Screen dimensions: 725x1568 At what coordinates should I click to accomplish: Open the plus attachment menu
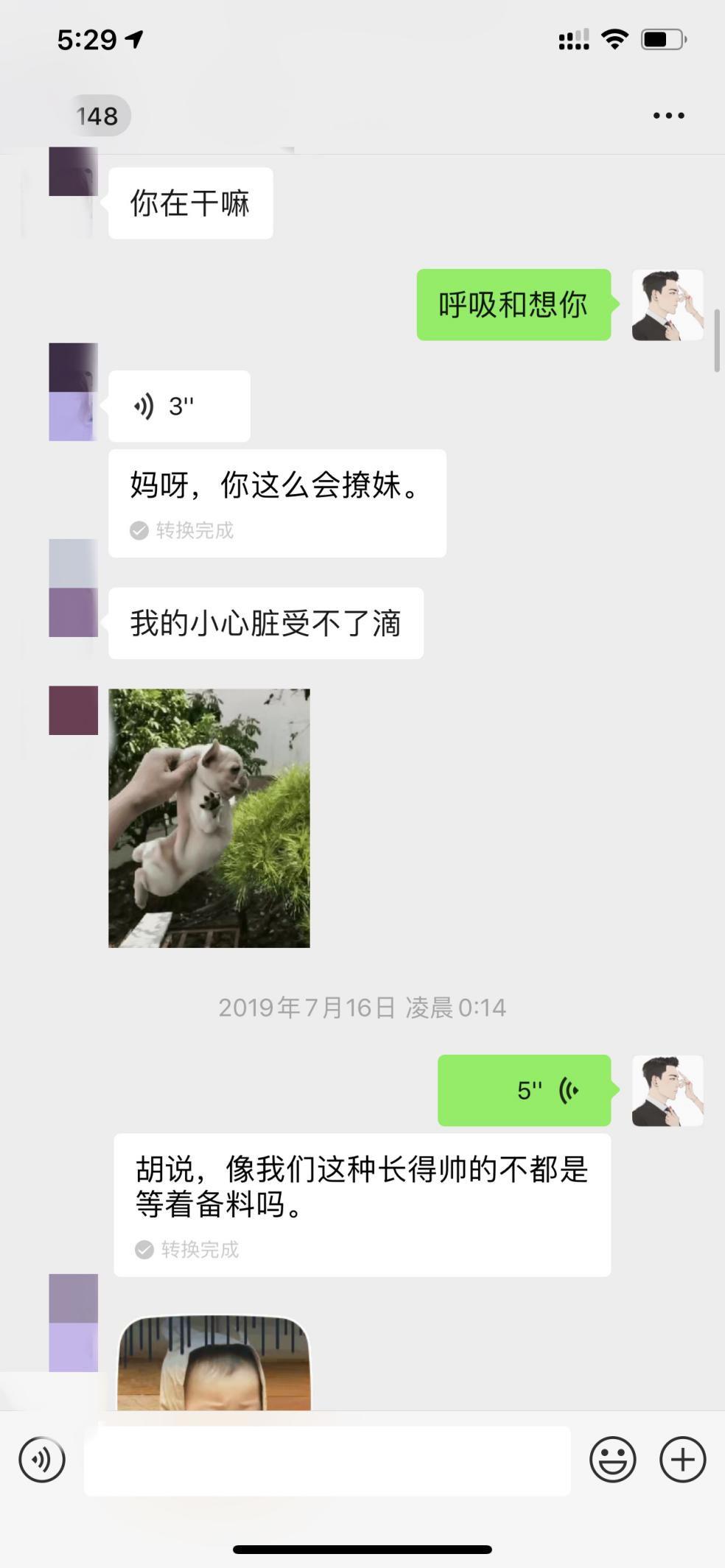coord(682,1459)
